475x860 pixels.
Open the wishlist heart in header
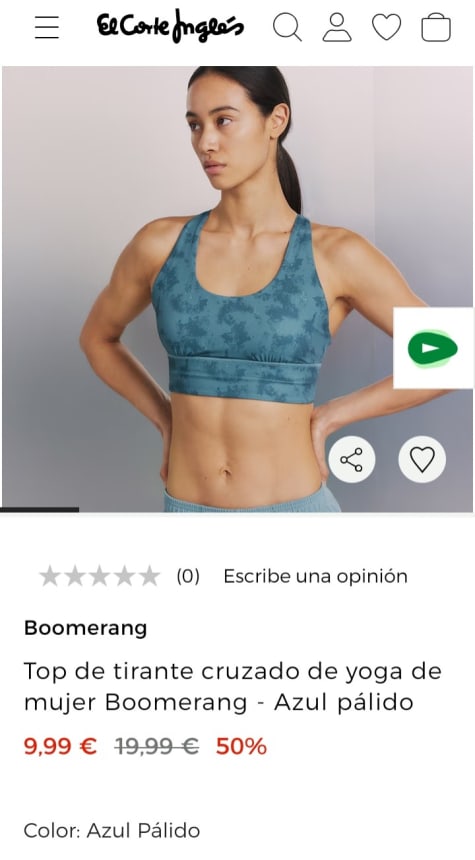[387, 27]
